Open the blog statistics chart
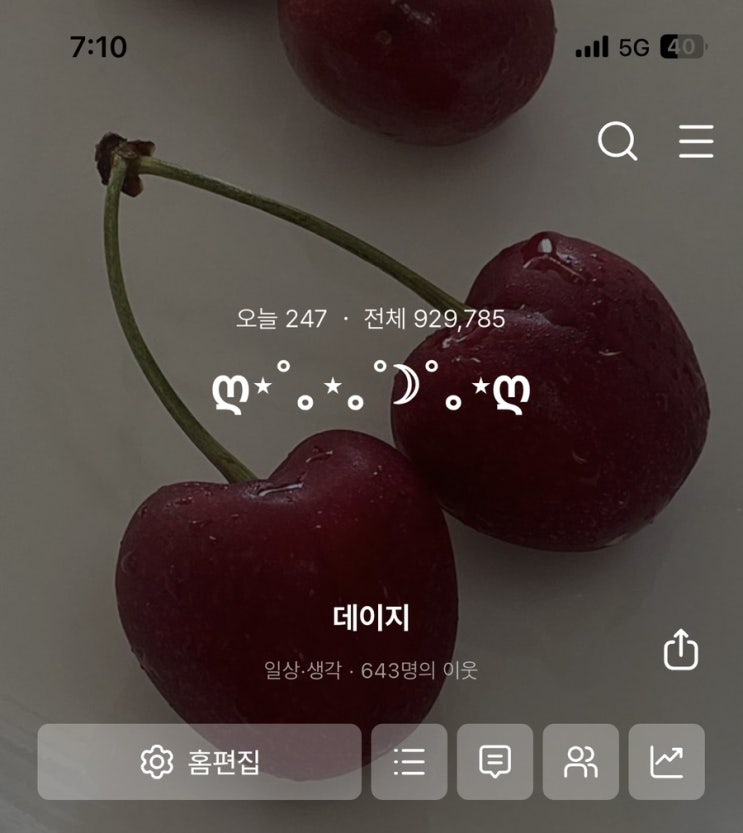This screenshot has height=833, width=743. click(667, 762)
